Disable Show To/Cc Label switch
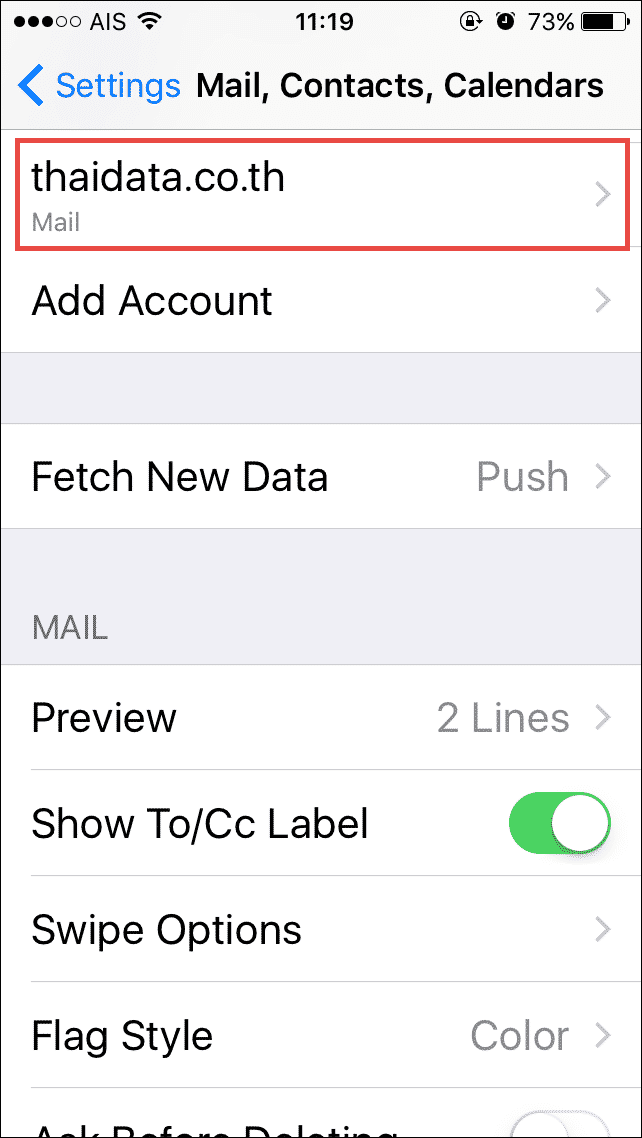The height and width of the screenshot is (1138, 642). click(x=559, y=823)
